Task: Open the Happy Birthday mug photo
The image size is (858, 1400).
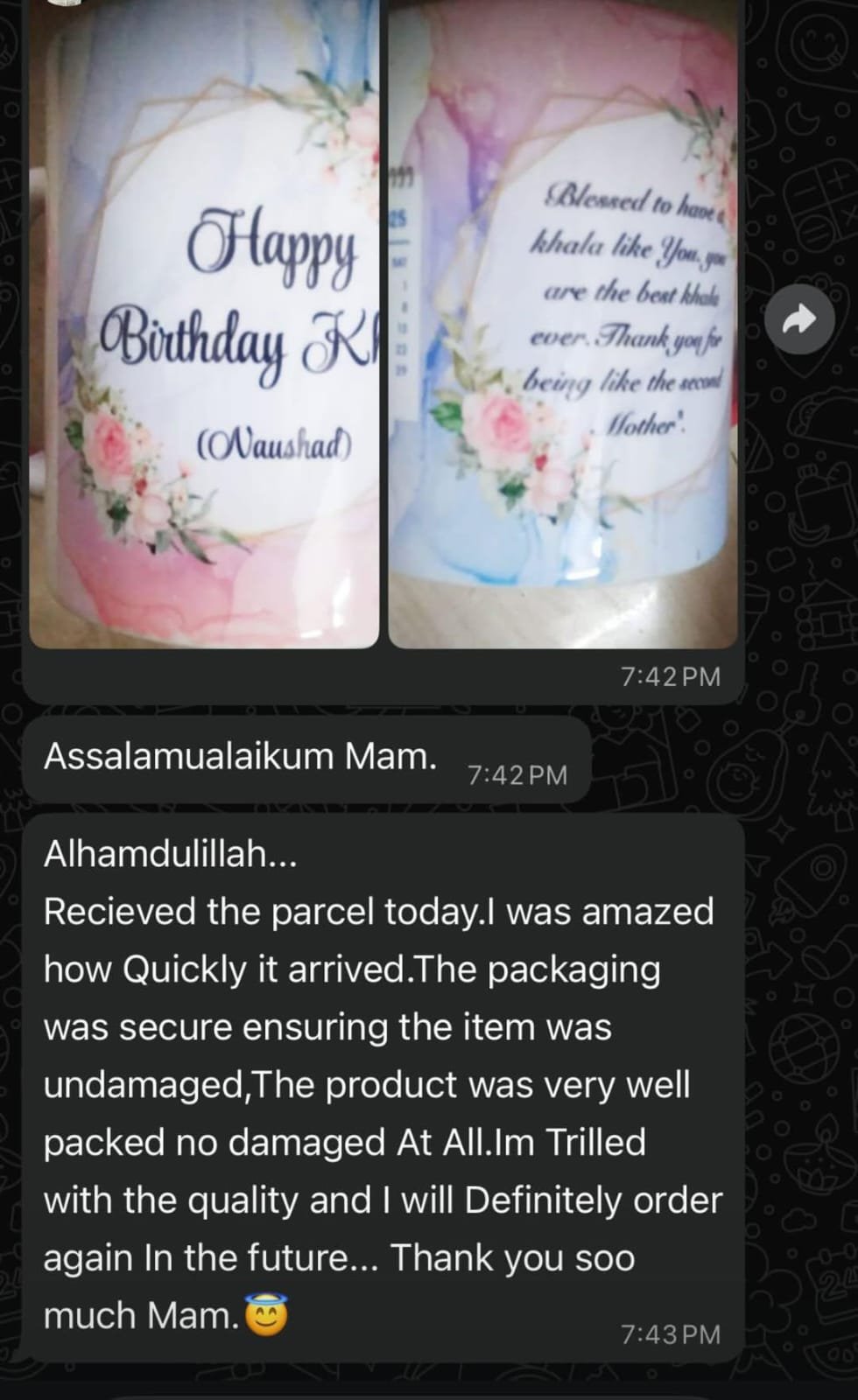Action: pyautogui.click(x=204, y=324)
